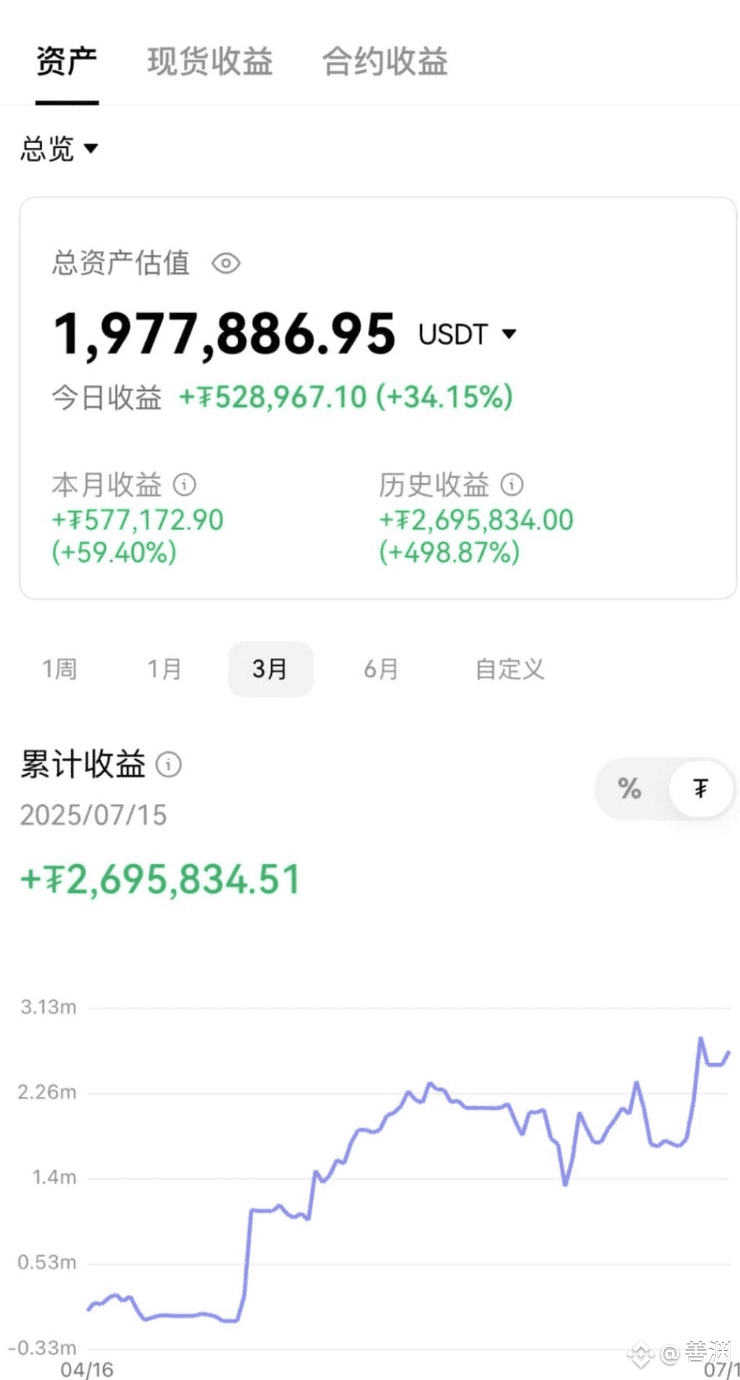Switch chart display to percentage mode
740x1380 pixels.
(x=630, y=789)
